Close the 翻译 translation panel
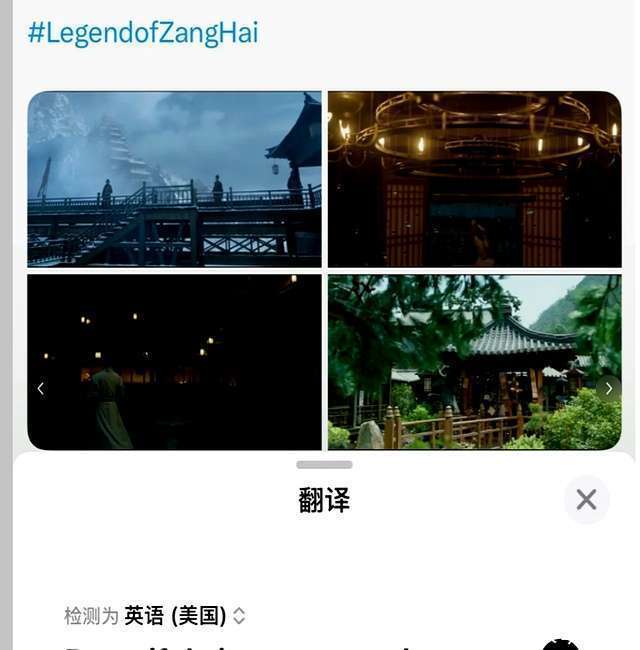The width and height of the screenshot is (640, 650). click(586, 500)
